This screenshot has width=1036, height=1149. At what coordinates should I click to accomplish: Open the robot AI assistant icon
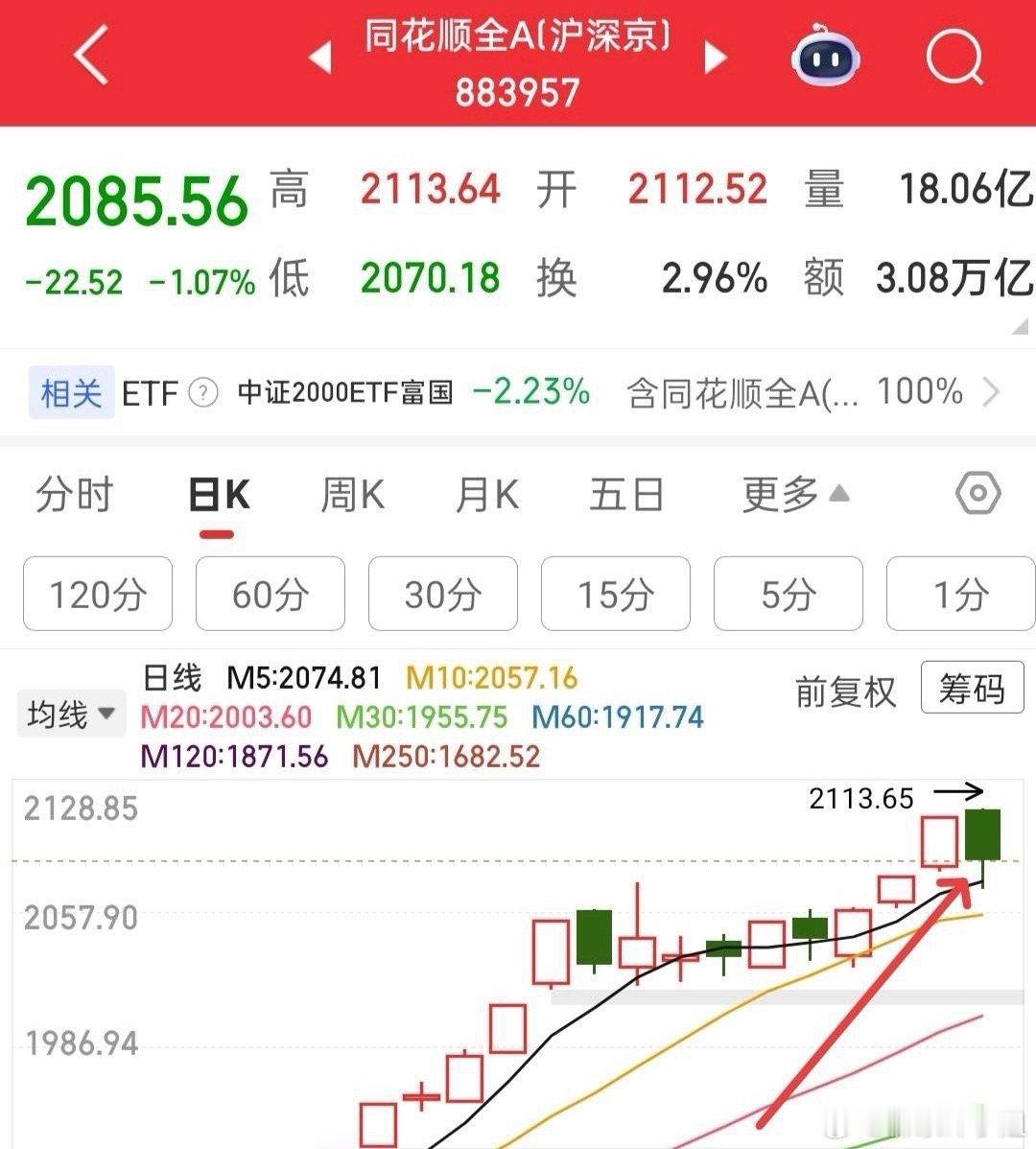(x=825, y=55)
